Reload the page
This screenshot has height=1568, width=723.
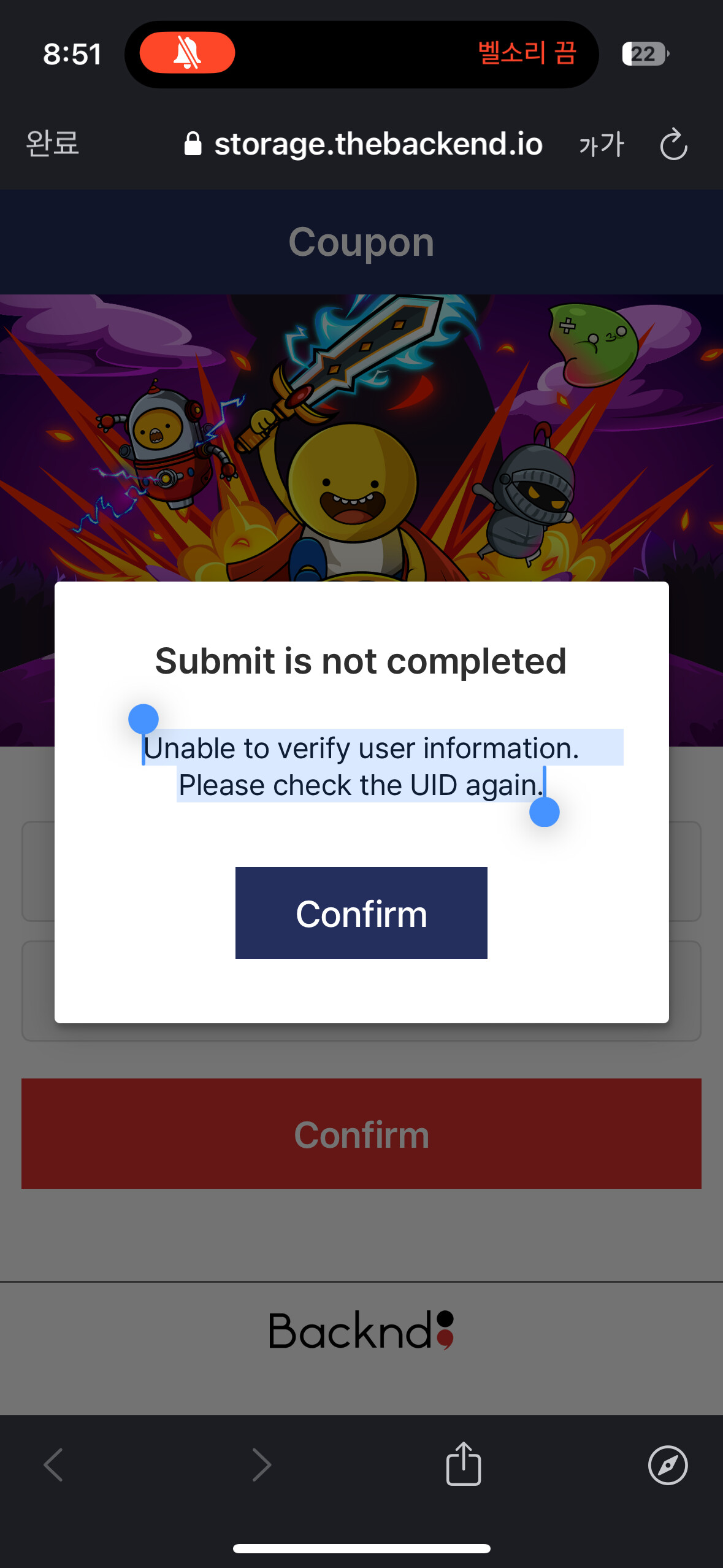[673, 145]
